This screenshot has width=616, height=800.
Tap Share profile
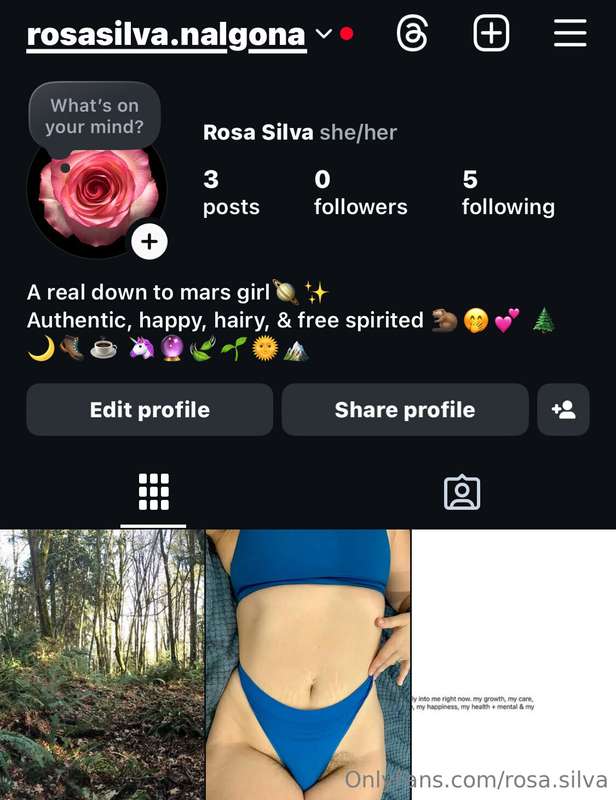click(404, 410)
